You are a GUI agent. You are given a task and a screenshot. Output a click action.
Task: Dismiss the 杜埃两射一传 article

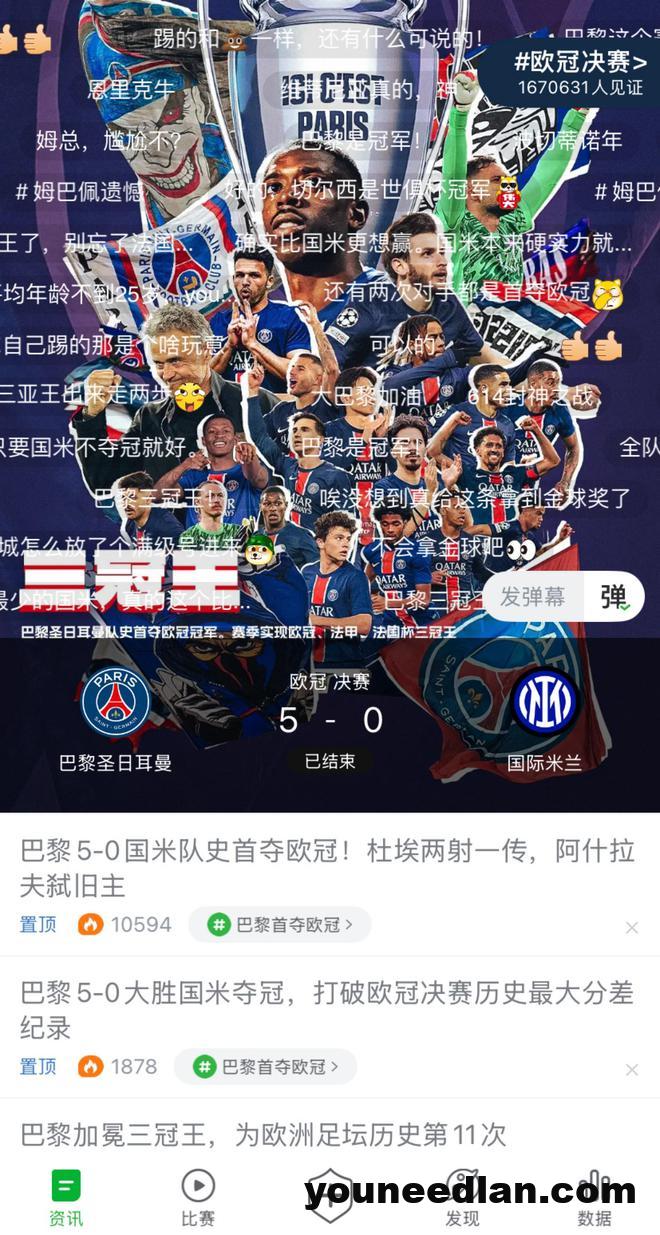tap(631, 927)
